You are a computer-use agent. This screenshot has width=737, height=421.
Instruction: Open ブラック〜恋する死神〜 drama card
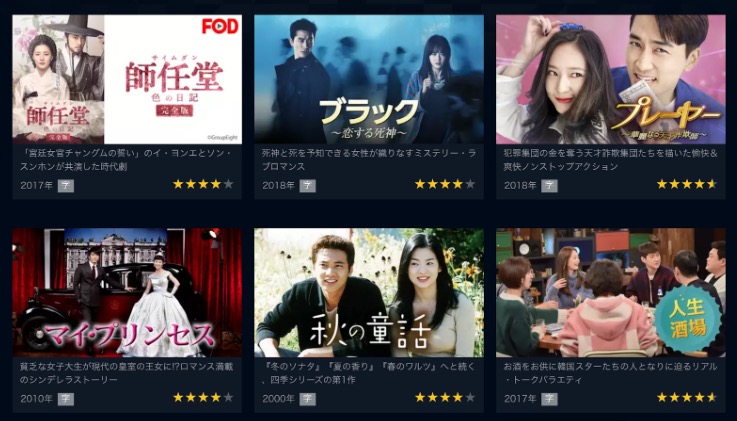click(368, 80)
